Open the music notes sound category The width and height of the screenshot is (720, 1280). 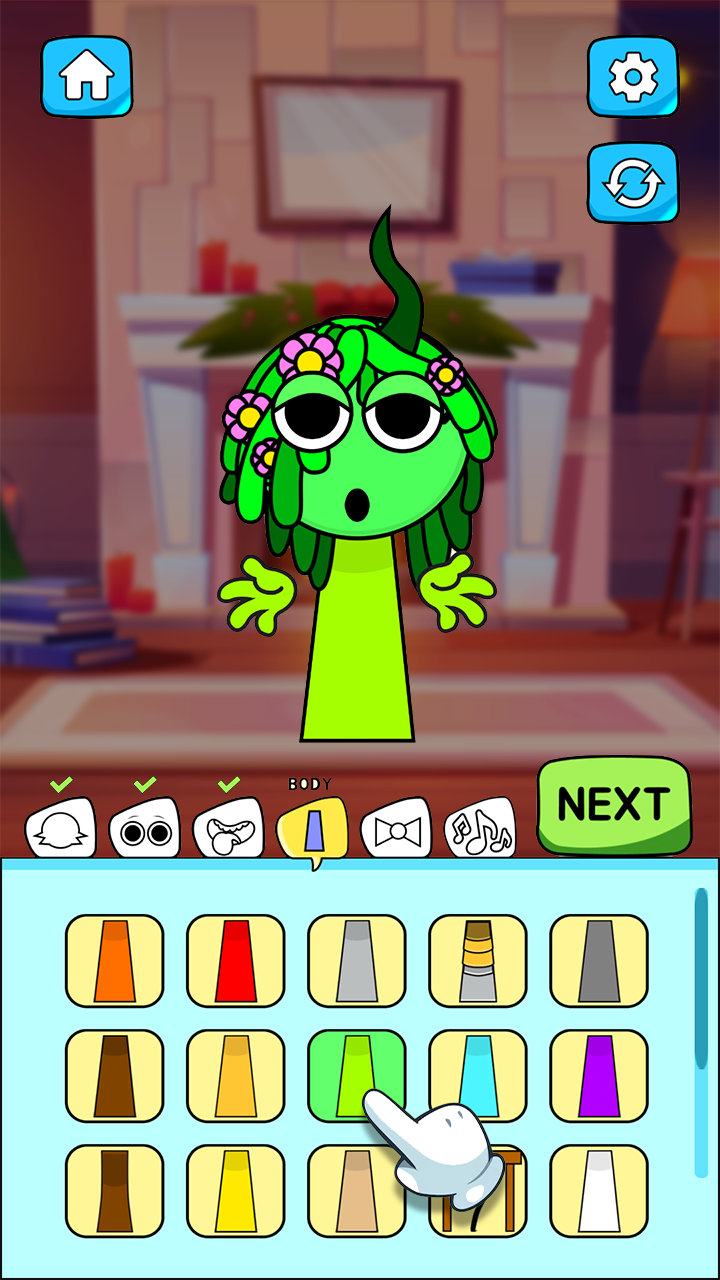[480, 825]
